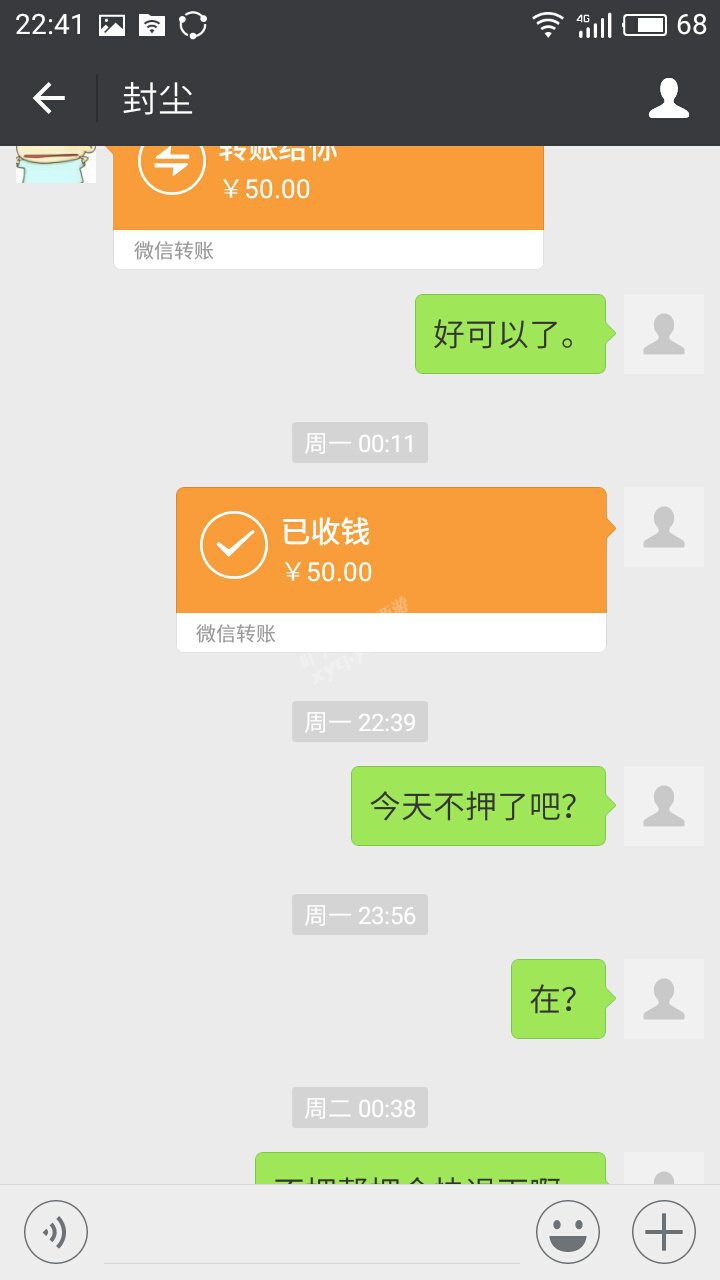Tap the avatar next to 在?

click(663, 999)
